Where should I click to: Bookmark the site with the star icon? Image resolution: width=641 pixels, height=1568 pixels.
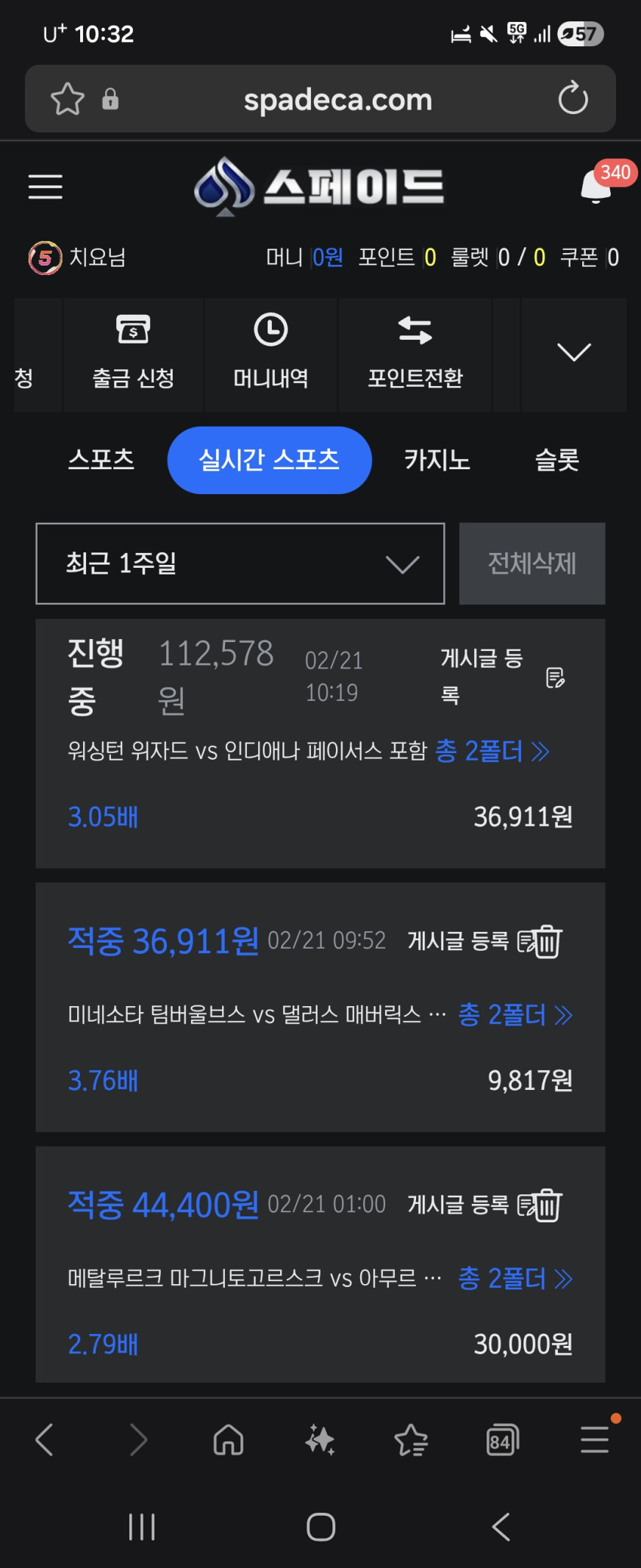tap(67, 99)
